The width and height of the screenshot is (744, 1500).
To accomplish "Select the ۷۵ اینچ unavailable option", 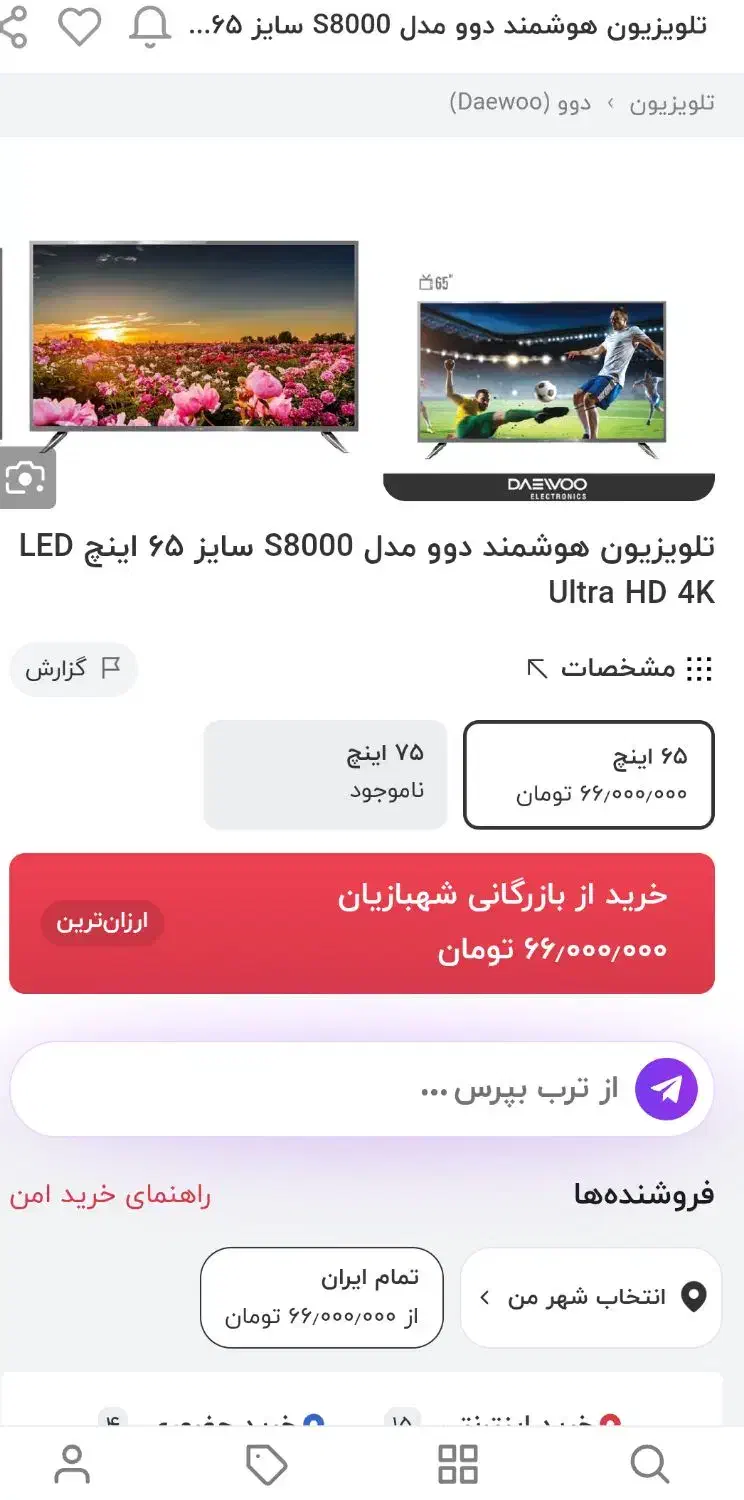I will tap(325, 775).
